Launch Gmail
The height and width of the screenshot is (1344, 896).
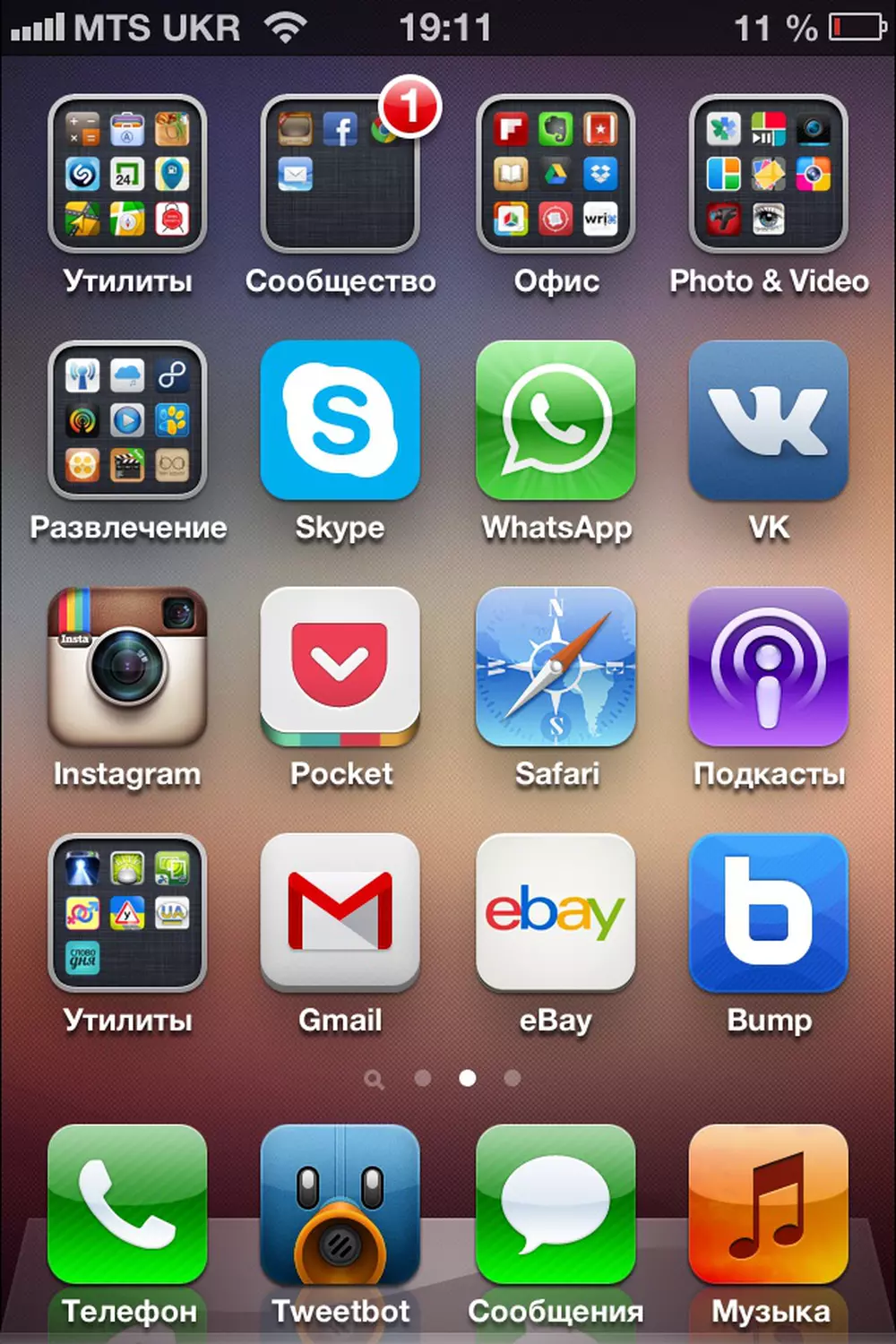tap(340, 914)
